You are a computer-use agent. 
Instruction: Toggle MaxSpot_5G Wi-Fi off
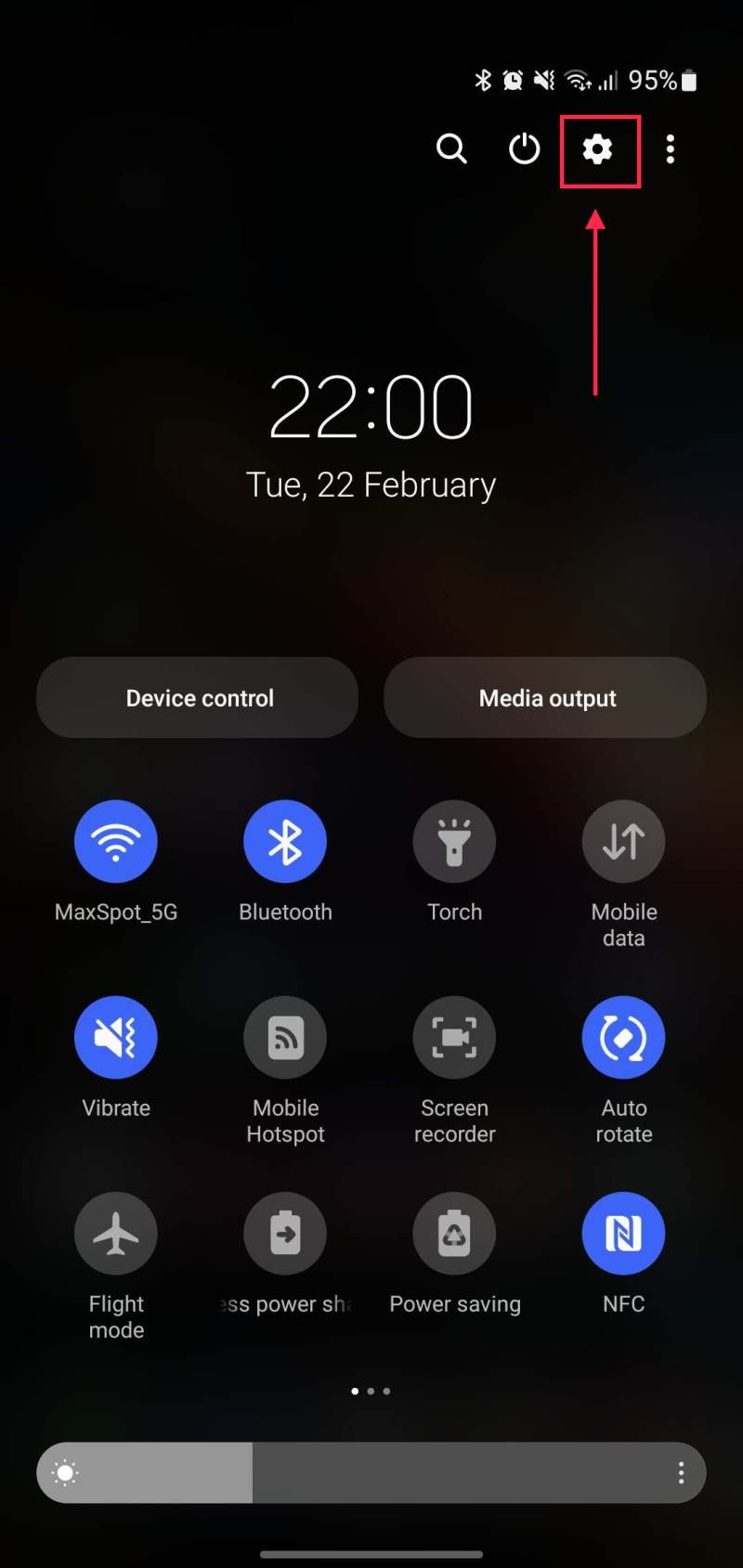click(x=116, y=842)
